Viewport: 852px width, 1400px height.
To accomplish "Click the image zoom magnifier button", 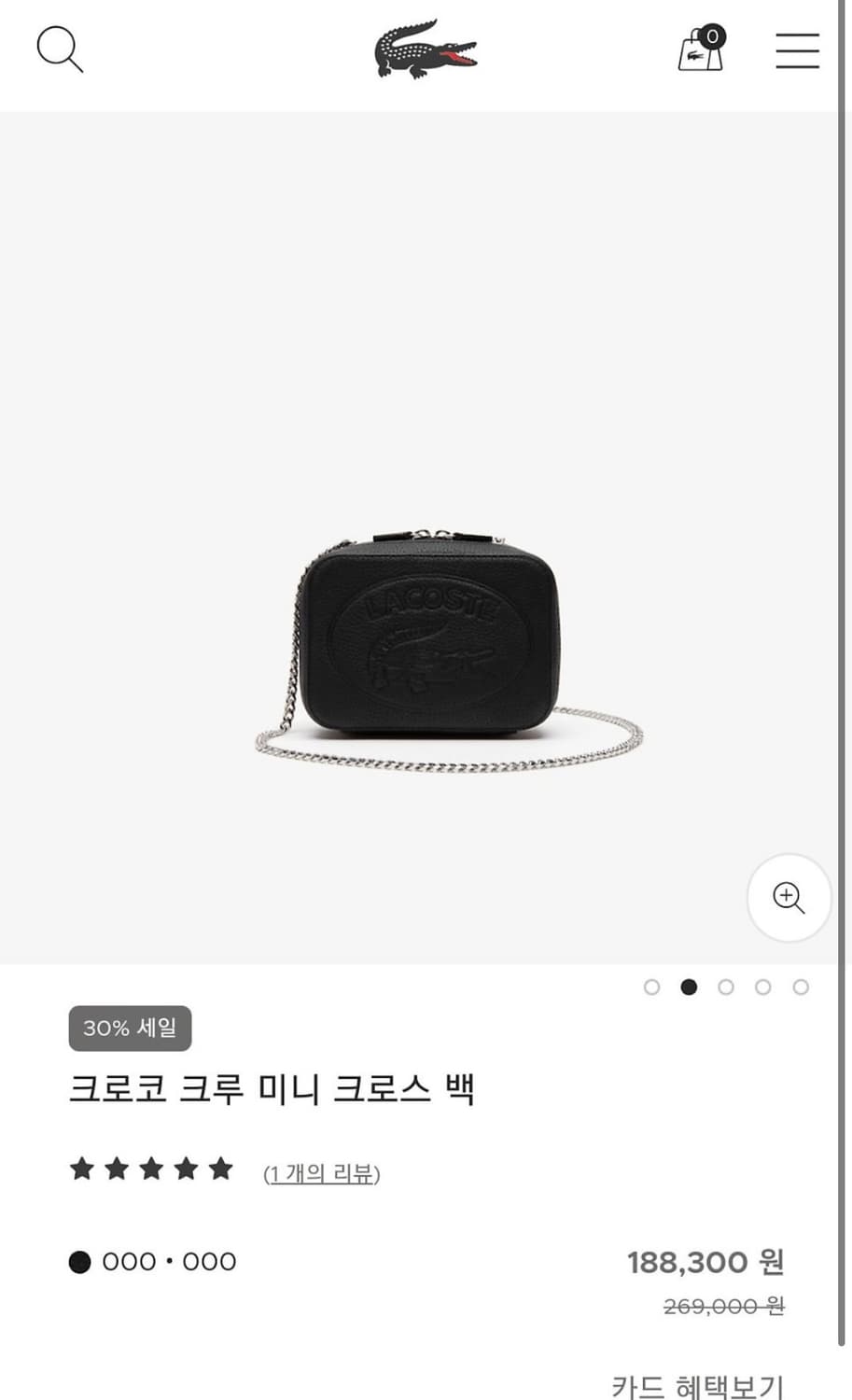I will pos(789,897).
